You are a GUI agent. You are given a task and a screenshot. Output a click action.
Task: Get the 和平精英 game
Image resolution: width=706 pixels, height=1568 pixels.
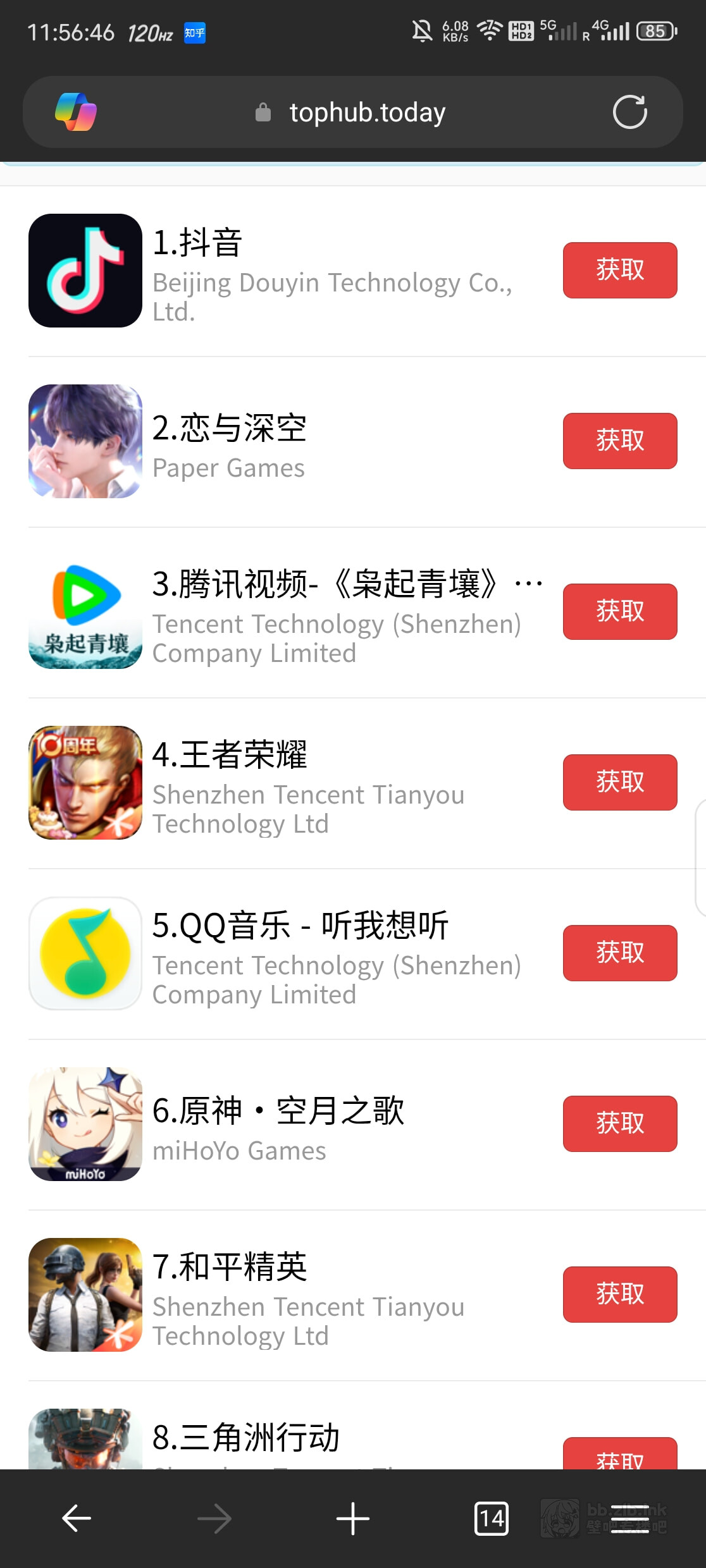(x=619, y=1294)
